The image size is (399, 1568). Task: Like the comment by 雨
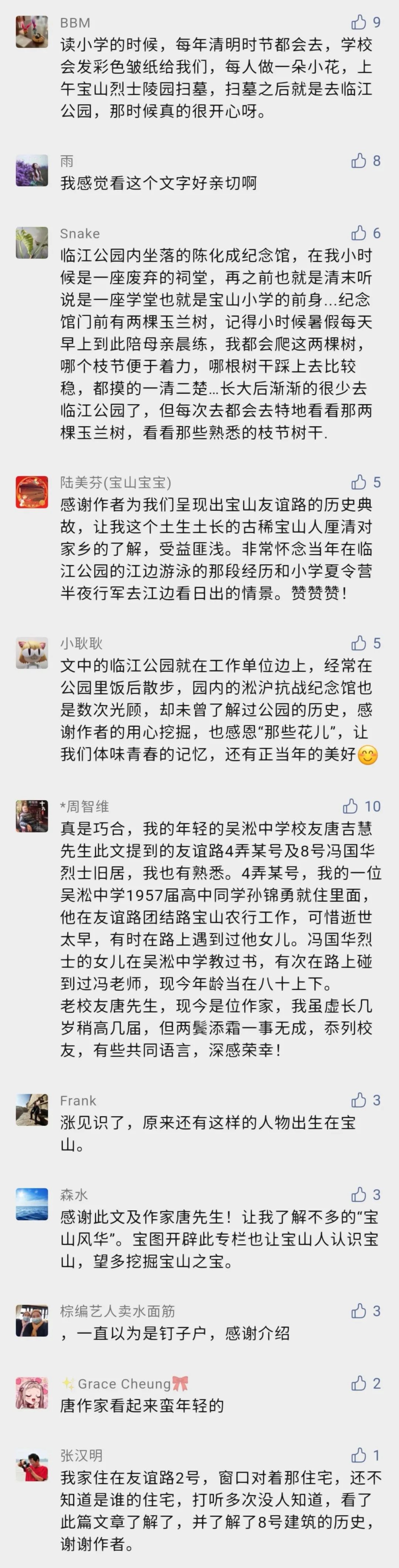[x=358, y=161]
